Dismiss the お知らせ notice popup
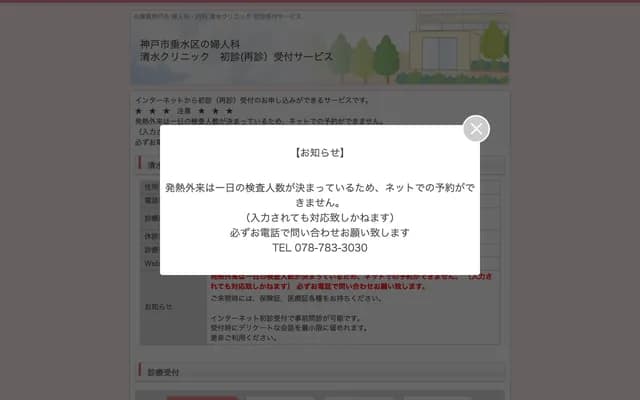 tap(476, 129)
